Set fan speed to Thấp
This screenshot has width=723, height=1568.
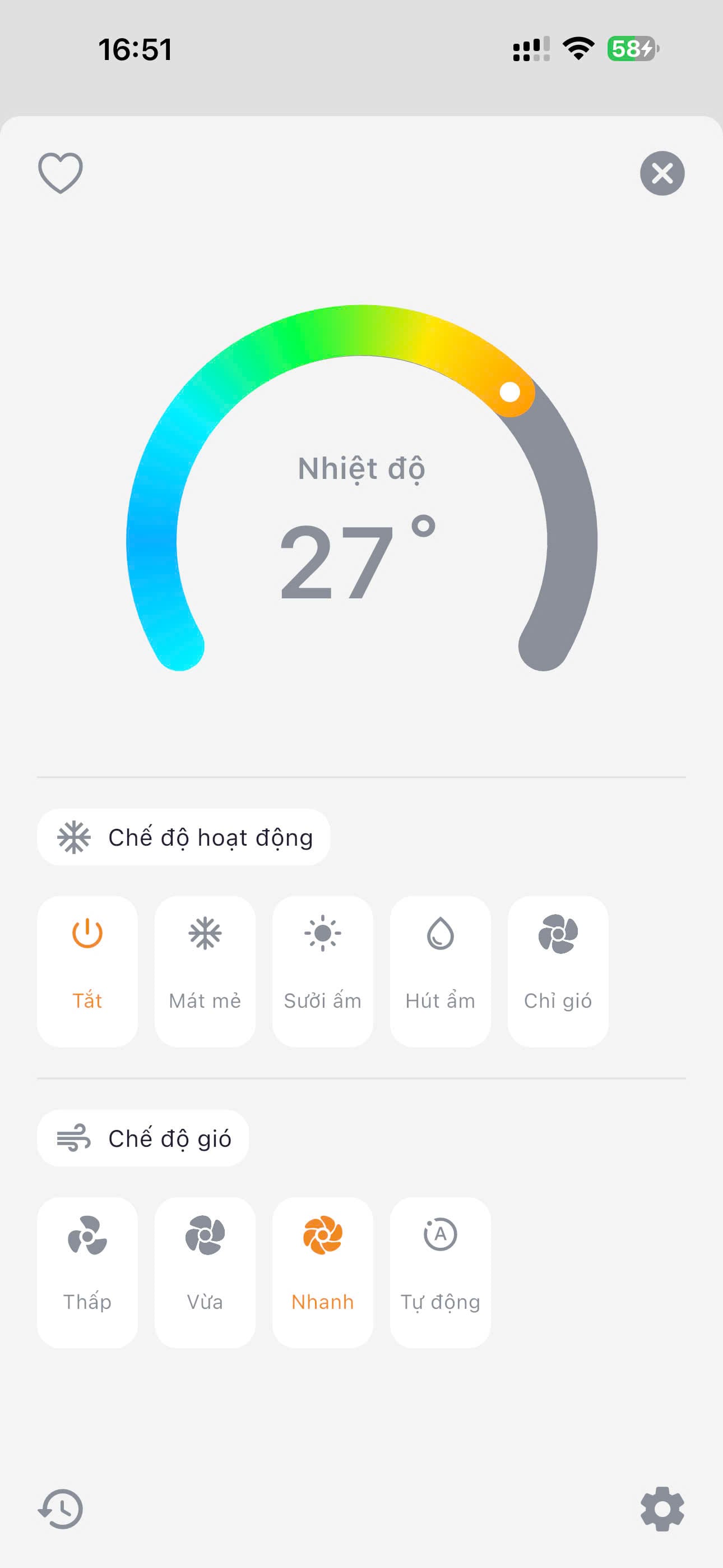(x=87, y=1272)
